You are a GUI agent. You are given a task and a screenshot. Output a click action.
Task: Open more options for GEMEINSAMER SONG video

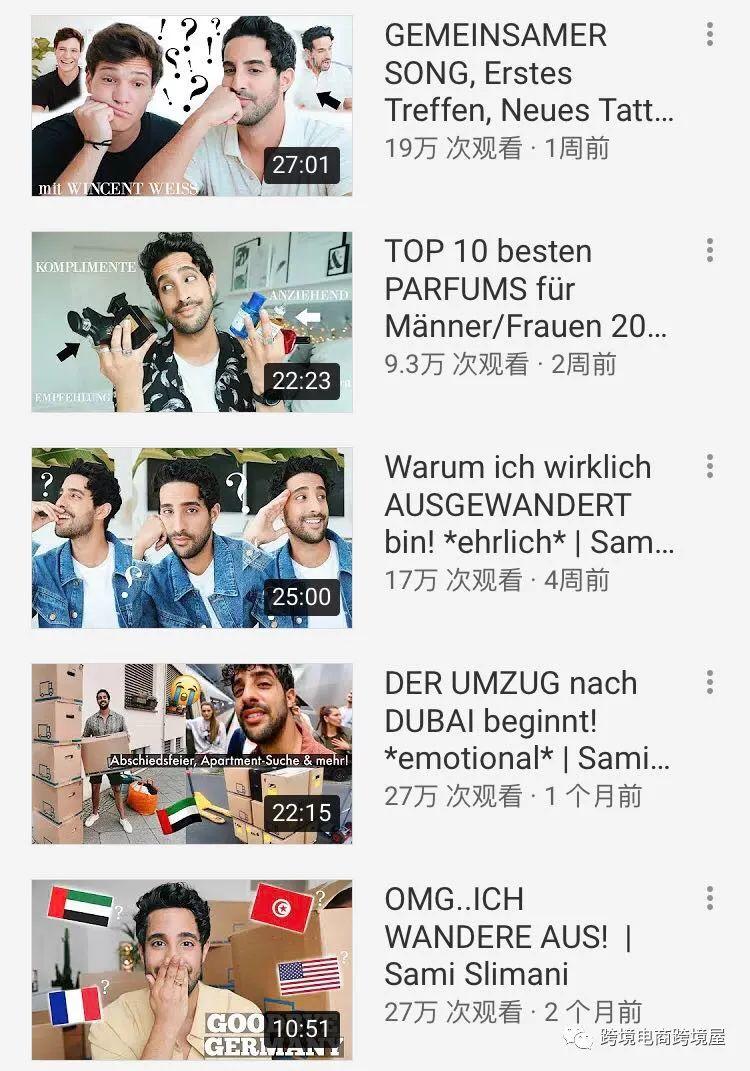tap(710, 35)
